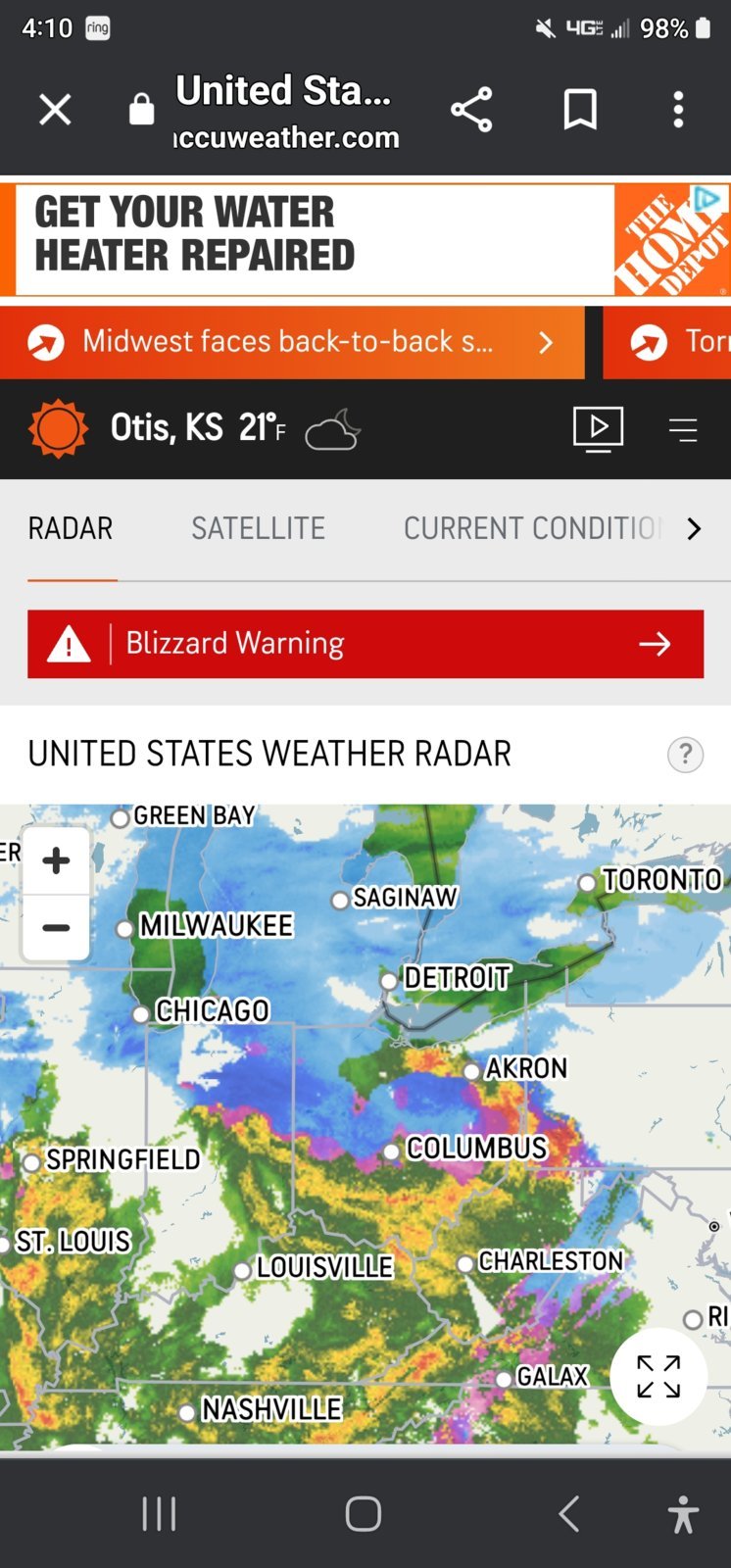The image size is (731, 1568).
Task: Share the AccuWeather page
Action: (471, 109)
